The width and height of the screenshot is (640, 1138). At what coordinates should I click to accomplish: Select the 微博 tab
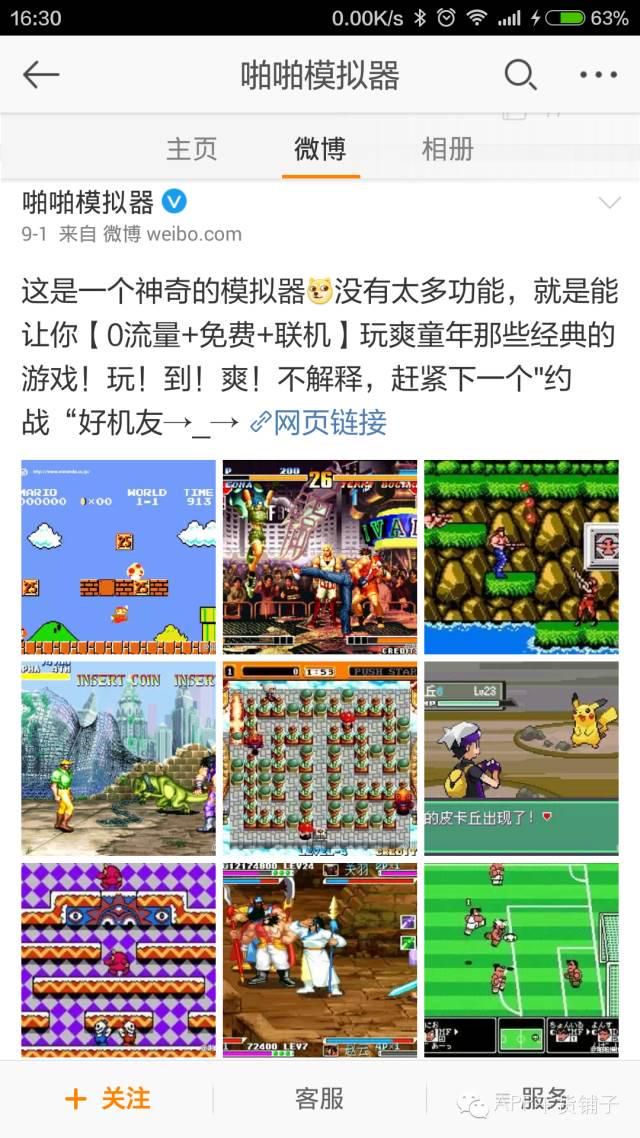pos(320,149)
